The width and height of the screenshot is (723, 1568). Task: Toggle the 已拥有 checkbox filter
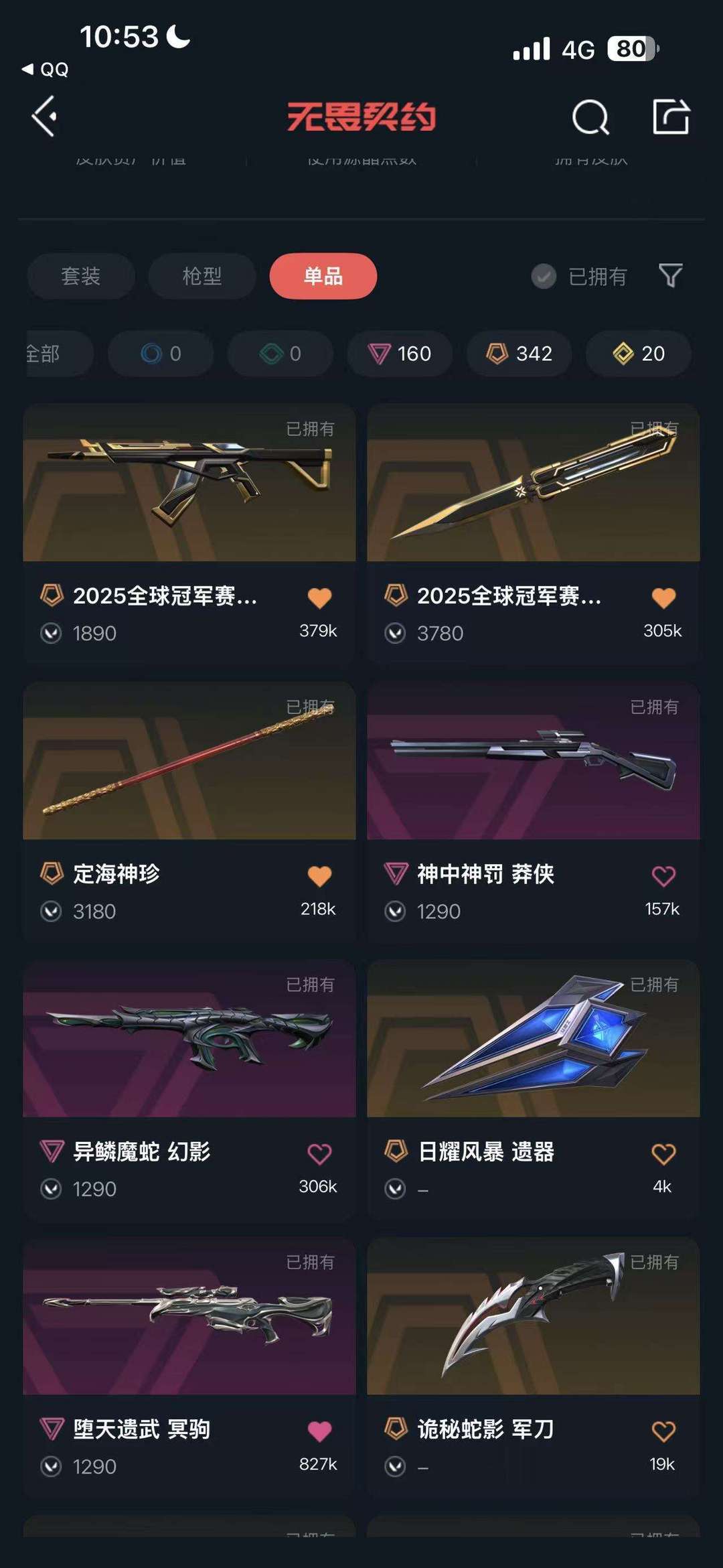544,276
